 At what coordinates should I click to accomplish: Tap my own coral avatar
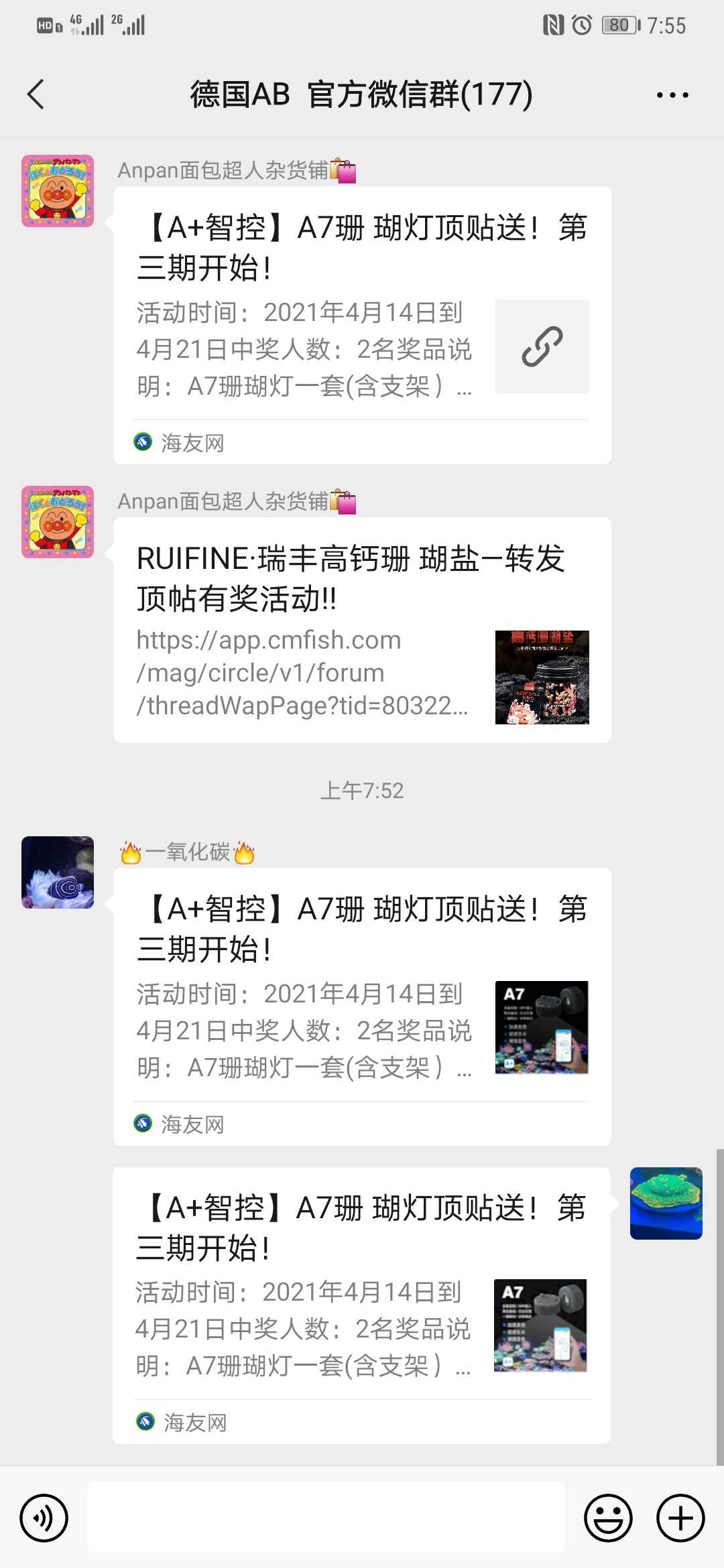click(x=666, y=1203)
